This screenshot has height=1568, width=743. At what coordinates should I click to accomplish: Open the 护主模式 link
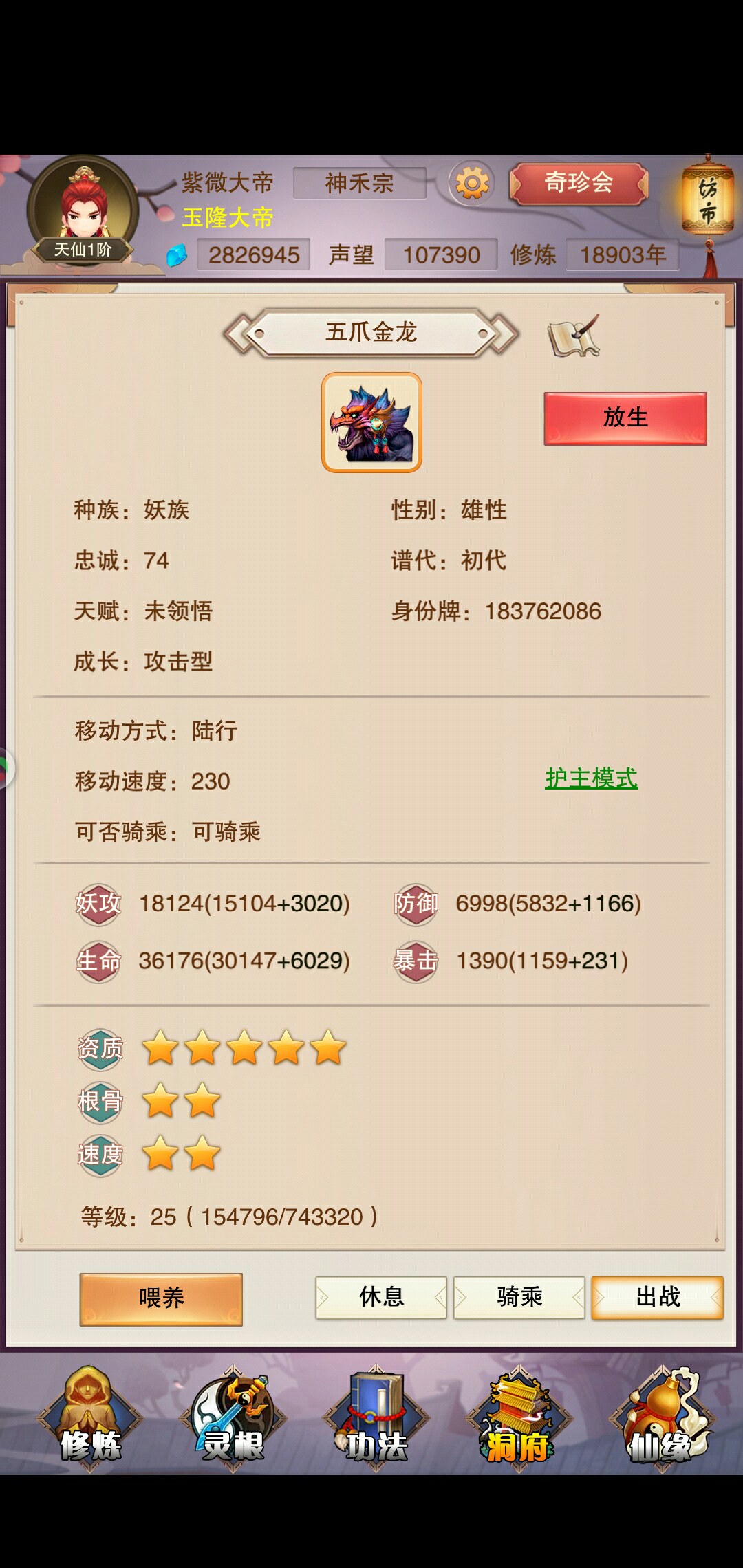pos(591,778)
